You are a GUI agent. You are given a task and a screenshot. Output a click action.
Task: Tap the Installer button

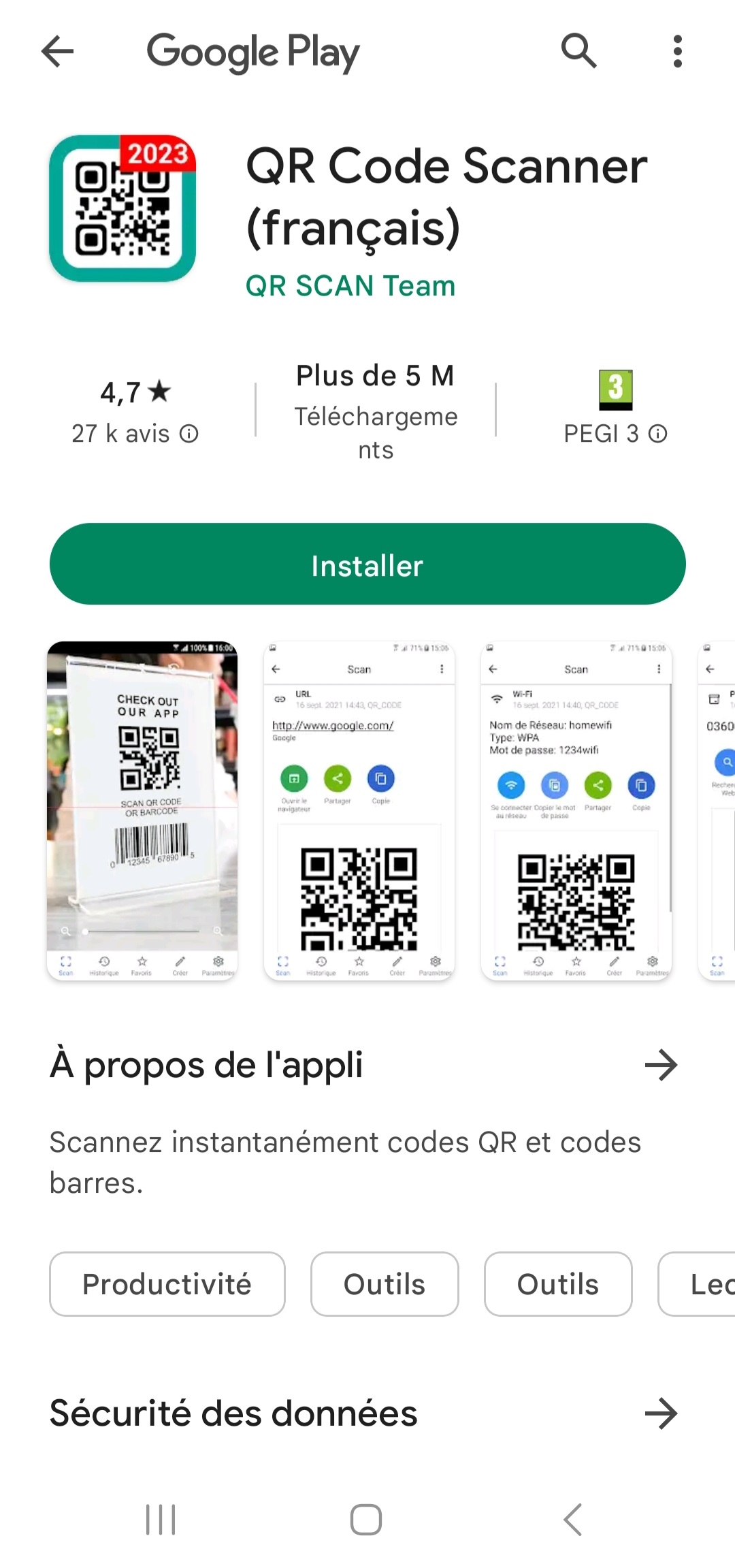(x=367, y=564)
